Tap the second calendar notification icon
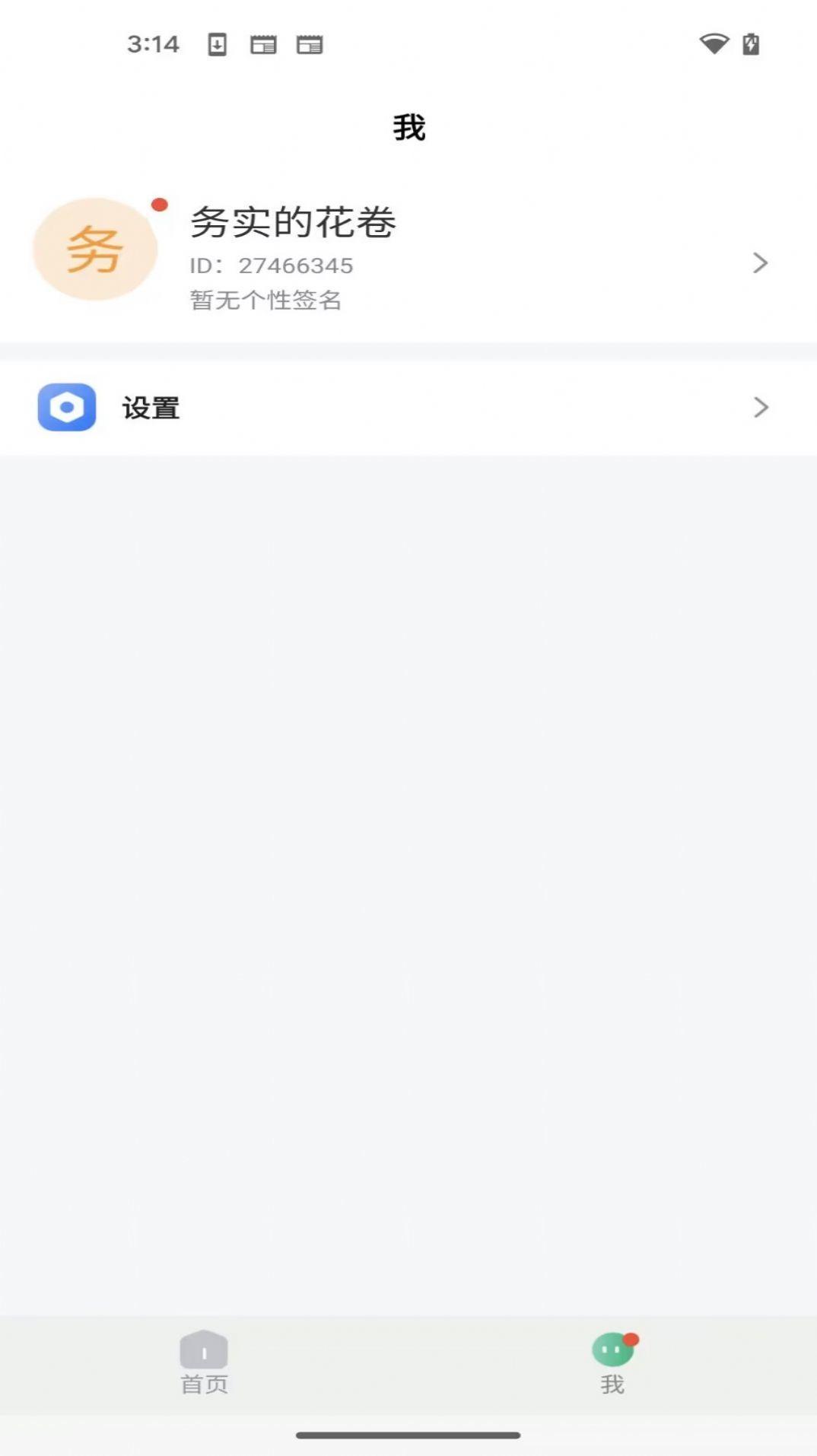The height and width of the screenshot is (1456, 817). pyautogui.click(x=310, y=44)
